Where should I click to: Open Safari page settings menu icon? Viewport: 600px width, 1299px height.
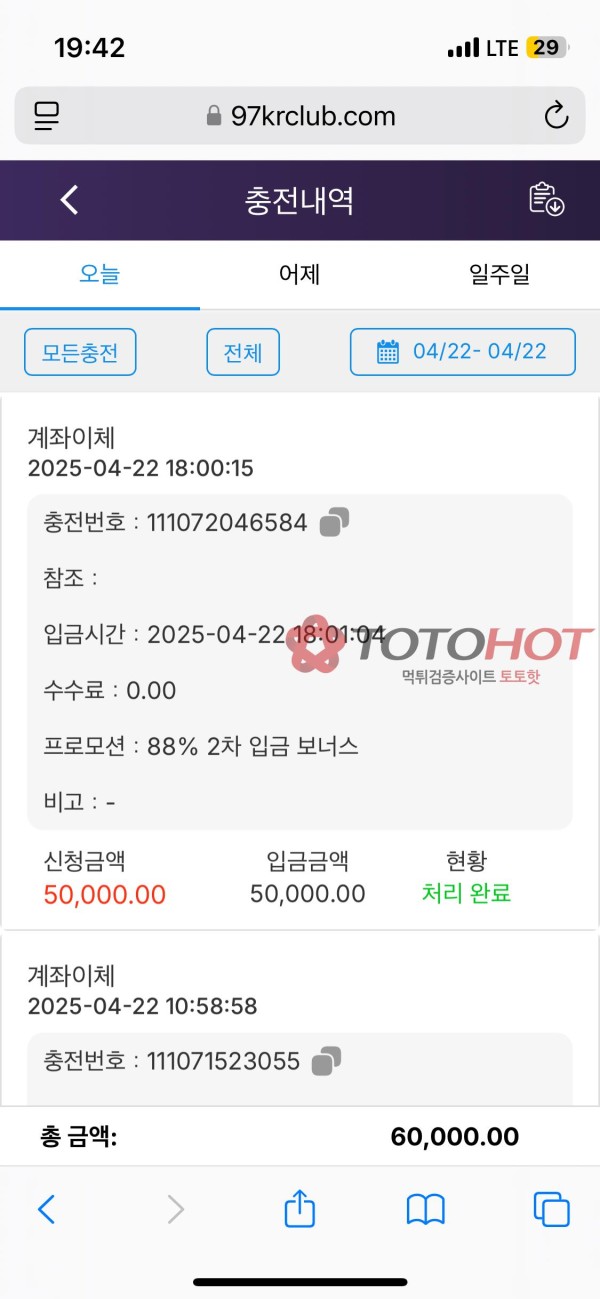[46, 116]
